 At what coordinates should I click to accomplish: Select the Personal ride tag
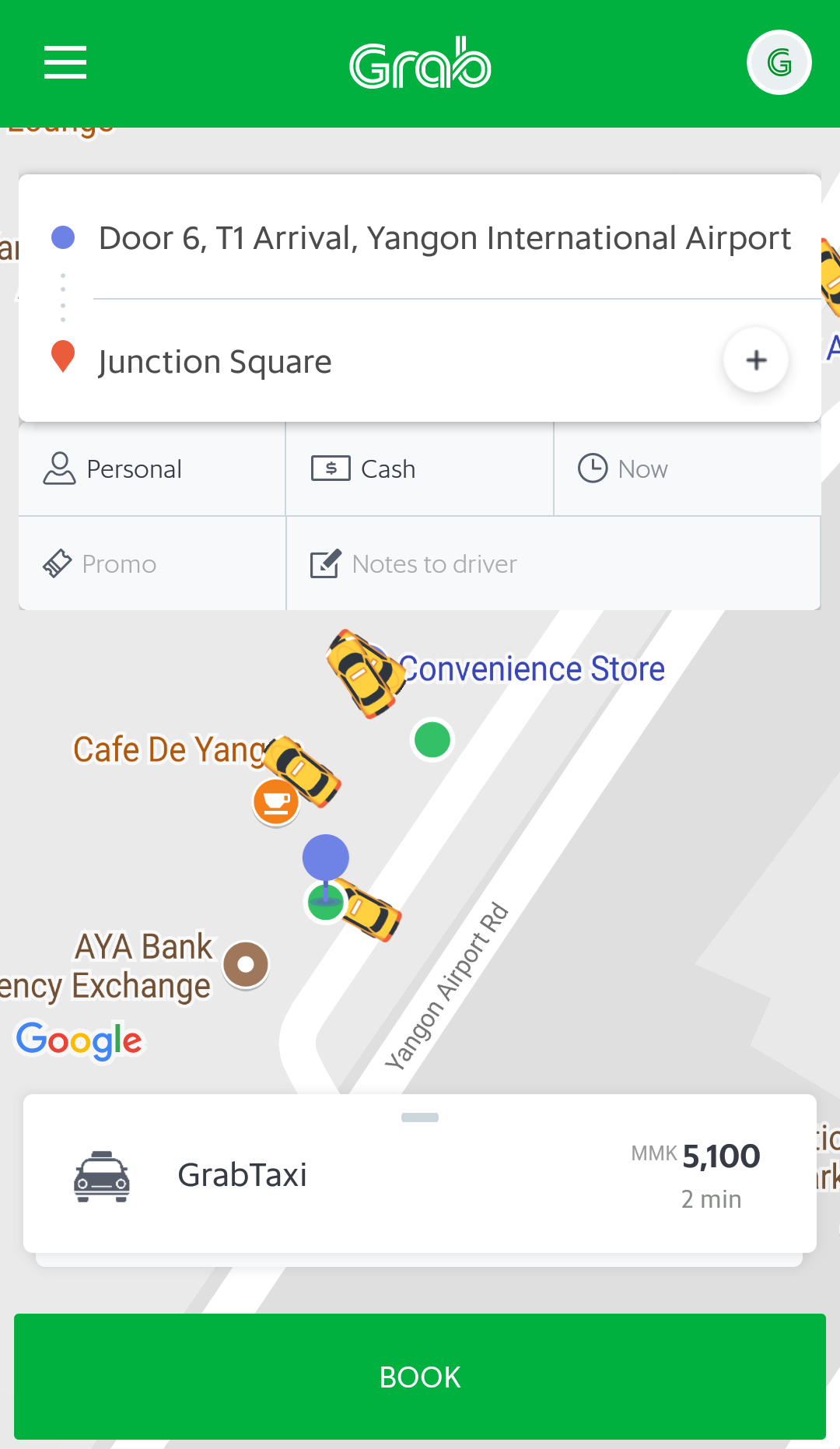coord(152,469)
